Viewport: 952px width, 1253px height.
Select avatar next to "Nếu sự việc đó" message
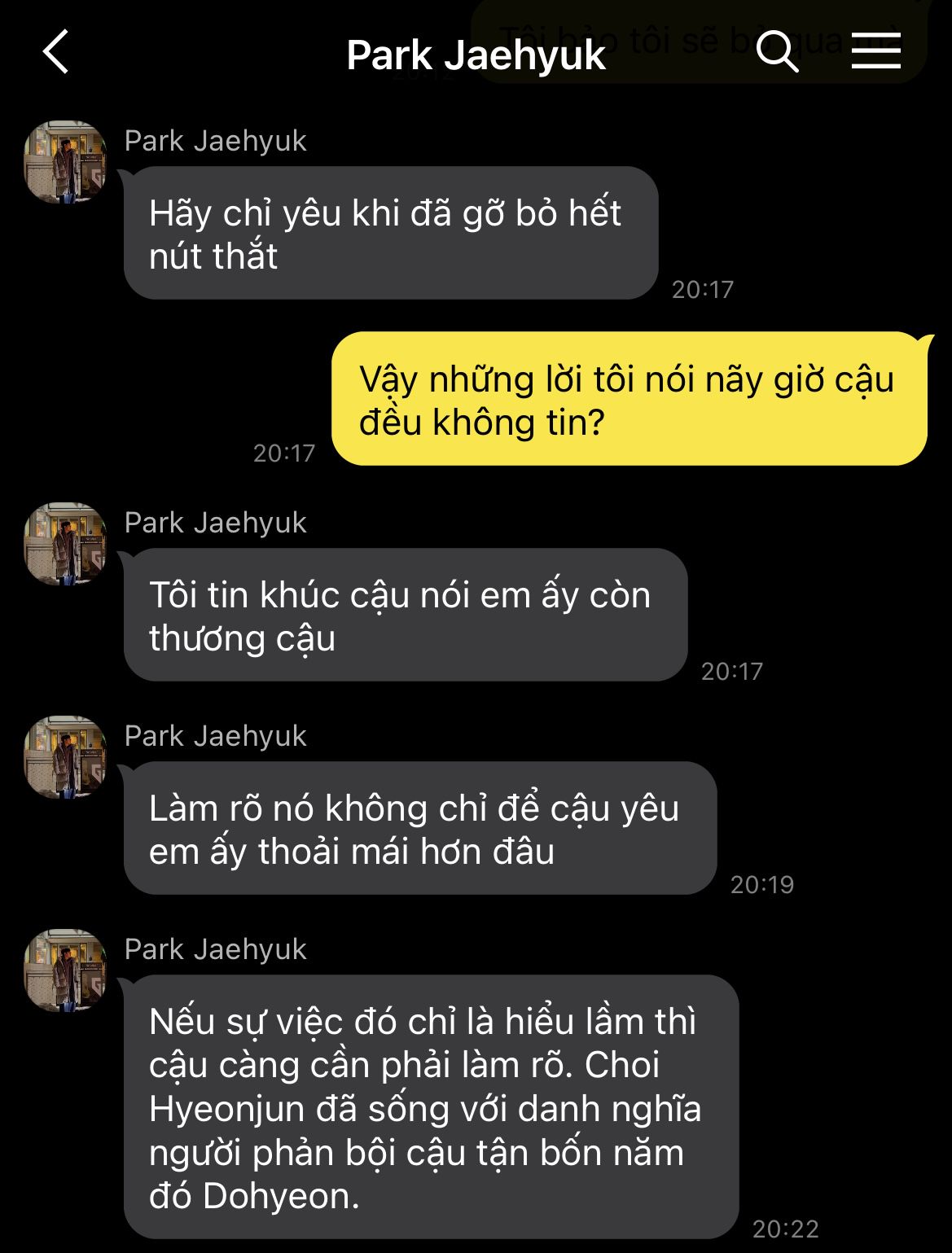[x=66, y=970]
